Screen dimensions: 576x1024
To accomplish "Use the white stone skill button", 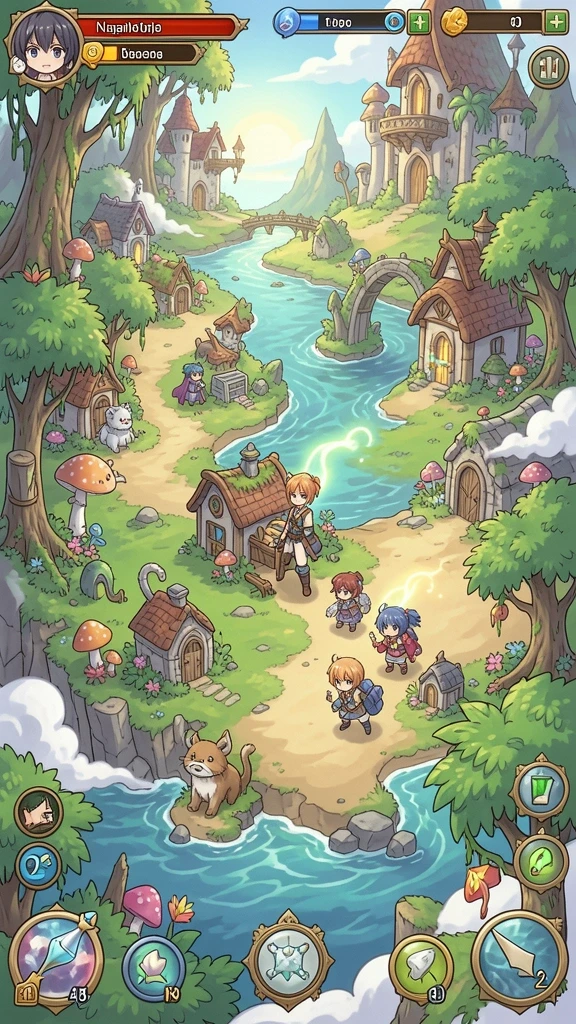I will tap(421, 968).
